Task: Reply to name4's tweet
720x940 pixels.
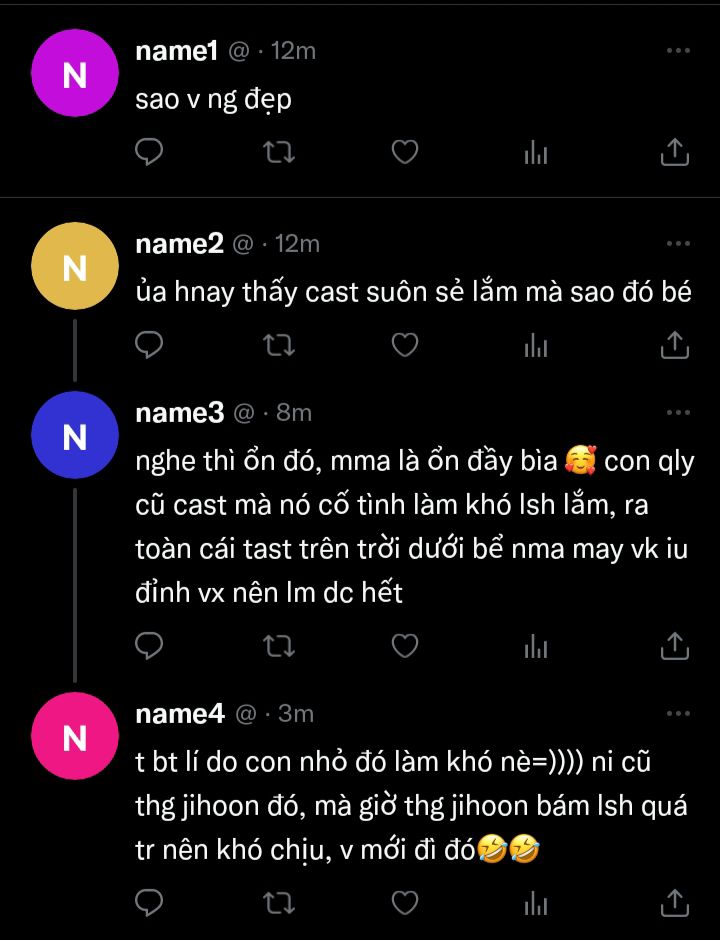Action: tap(149, 903)
